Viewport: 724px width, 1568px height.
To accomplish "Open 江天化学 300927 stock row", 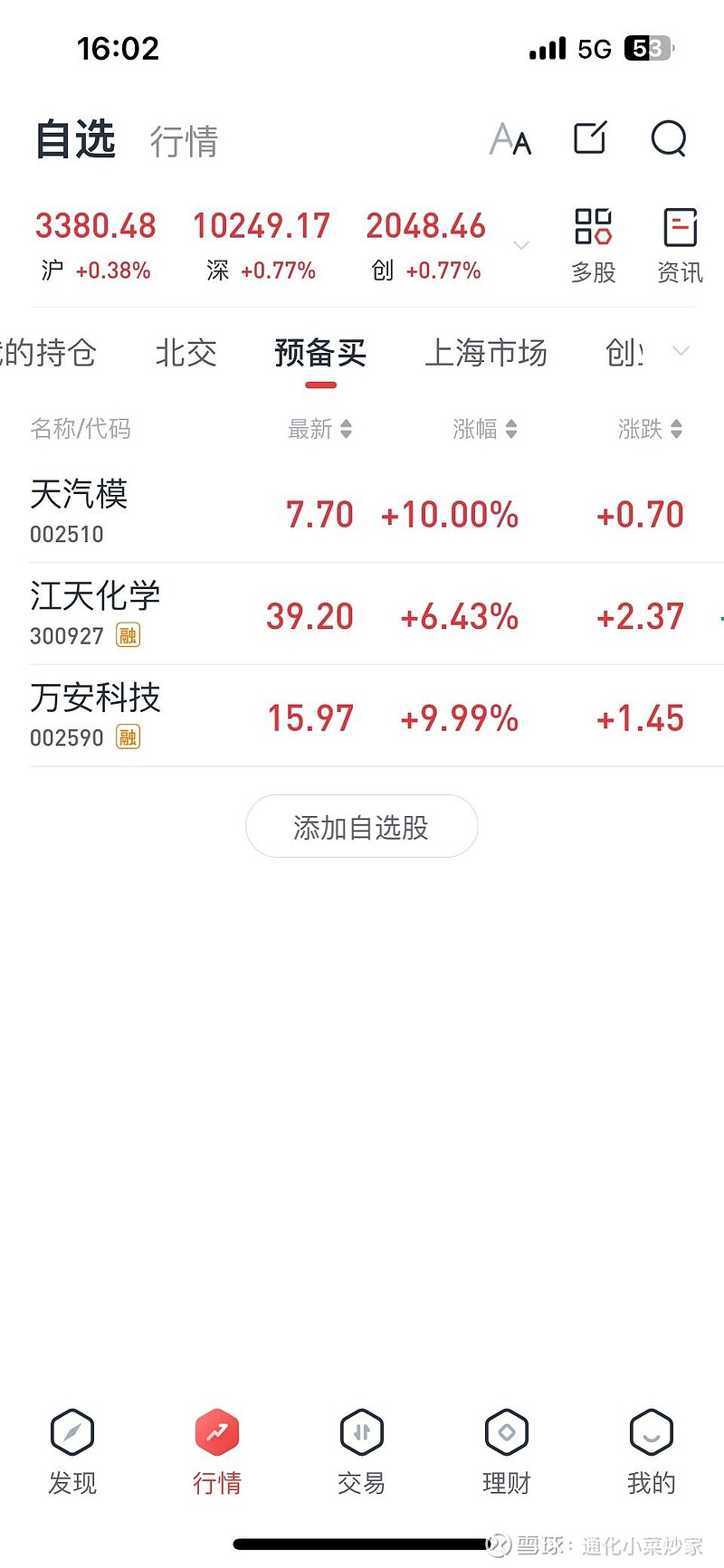I will [x=362, y=614].
